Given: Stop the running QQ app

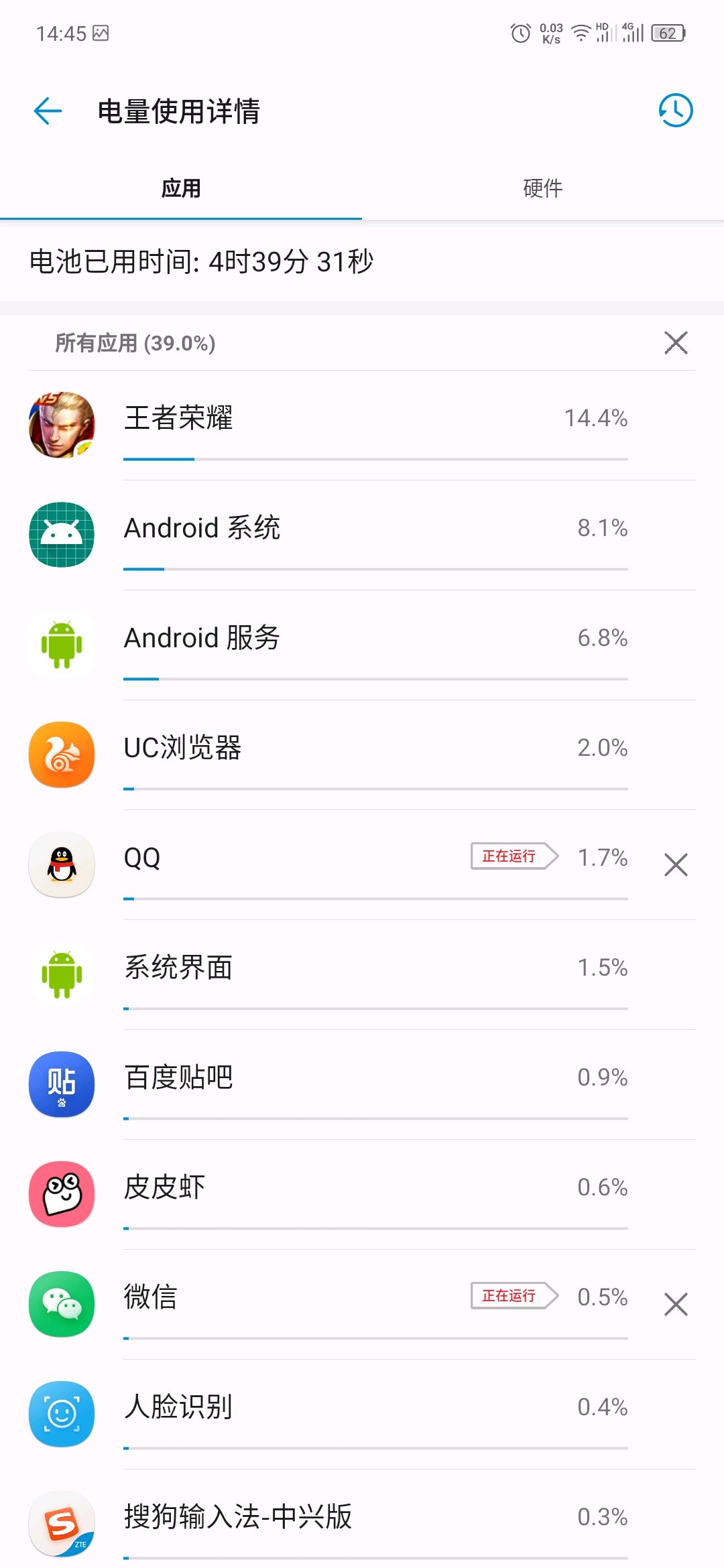Looking at the screenshot, I should pos(676,864).
